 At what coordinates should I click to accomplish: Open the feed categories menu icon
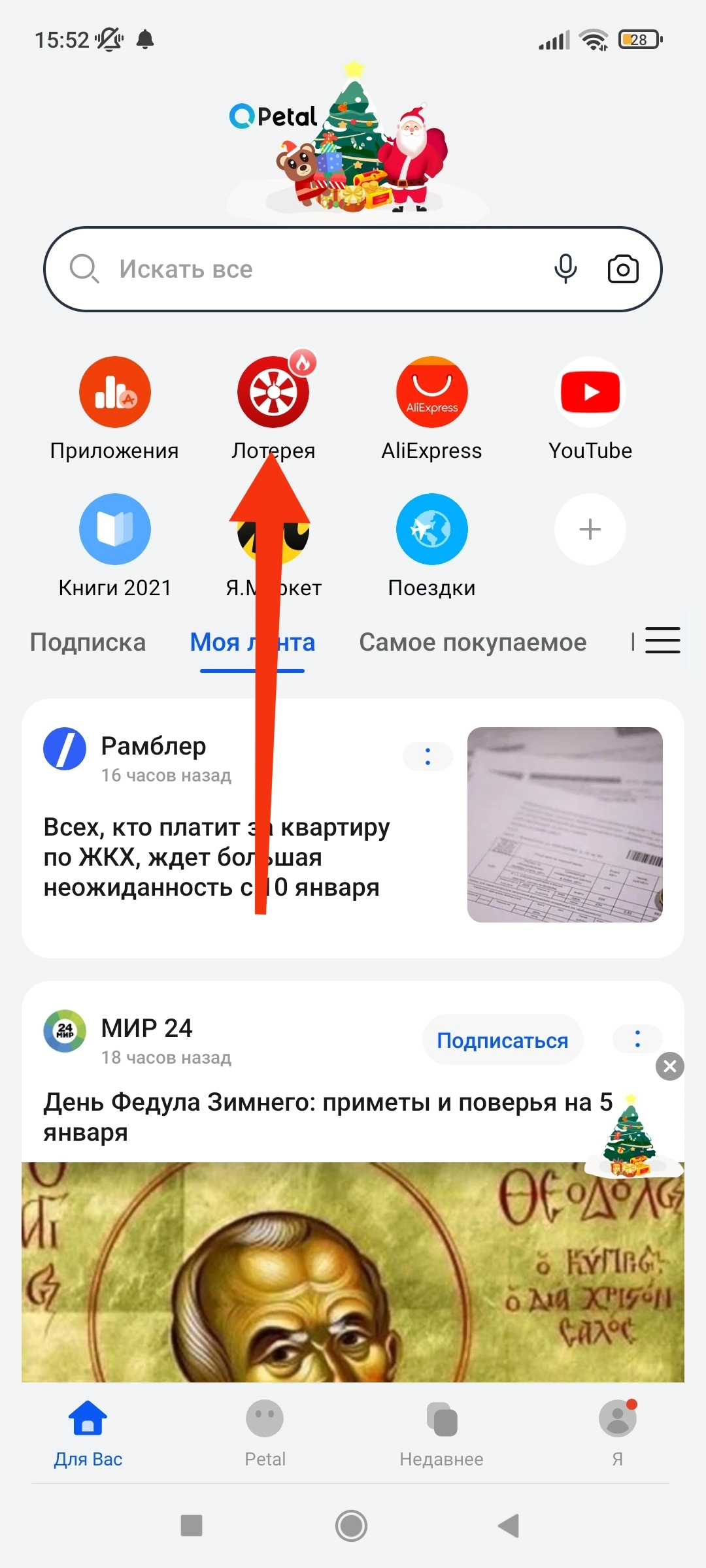point(663,640)
